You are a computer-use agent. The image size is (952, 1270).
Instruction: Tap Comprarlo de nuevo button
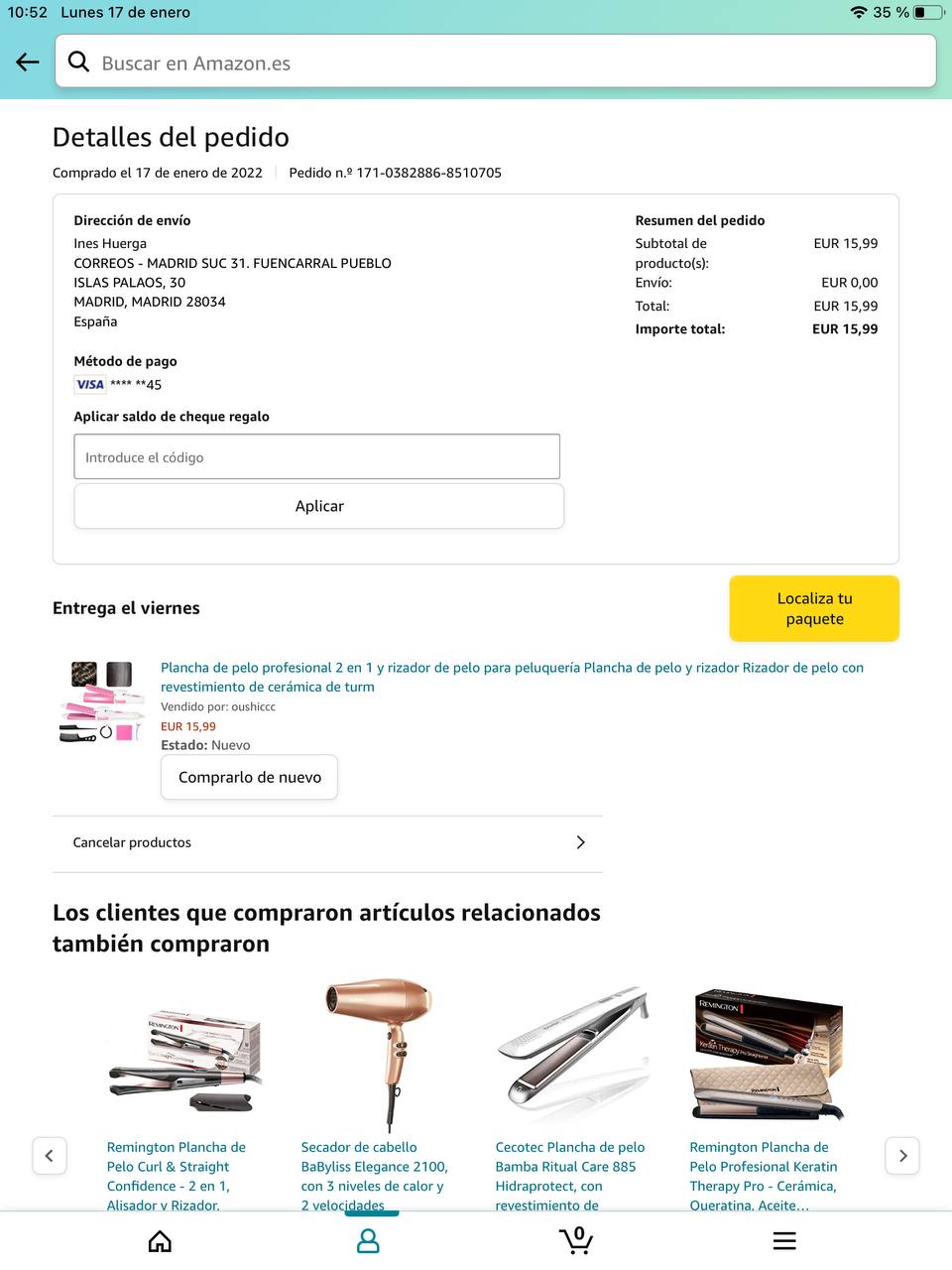(x=249, y=777)
